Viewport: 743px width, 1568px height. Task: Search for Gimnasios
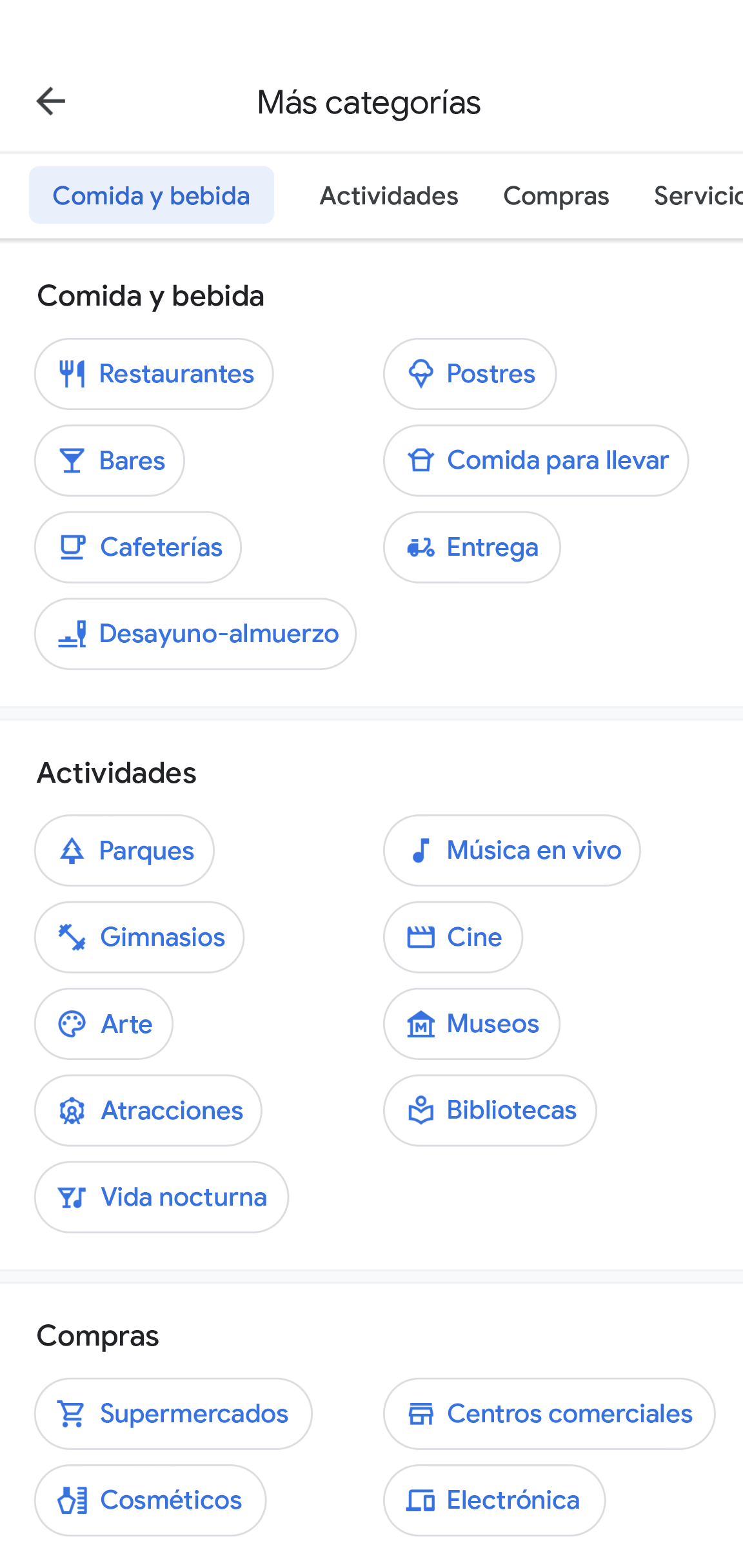pos(139,937)
